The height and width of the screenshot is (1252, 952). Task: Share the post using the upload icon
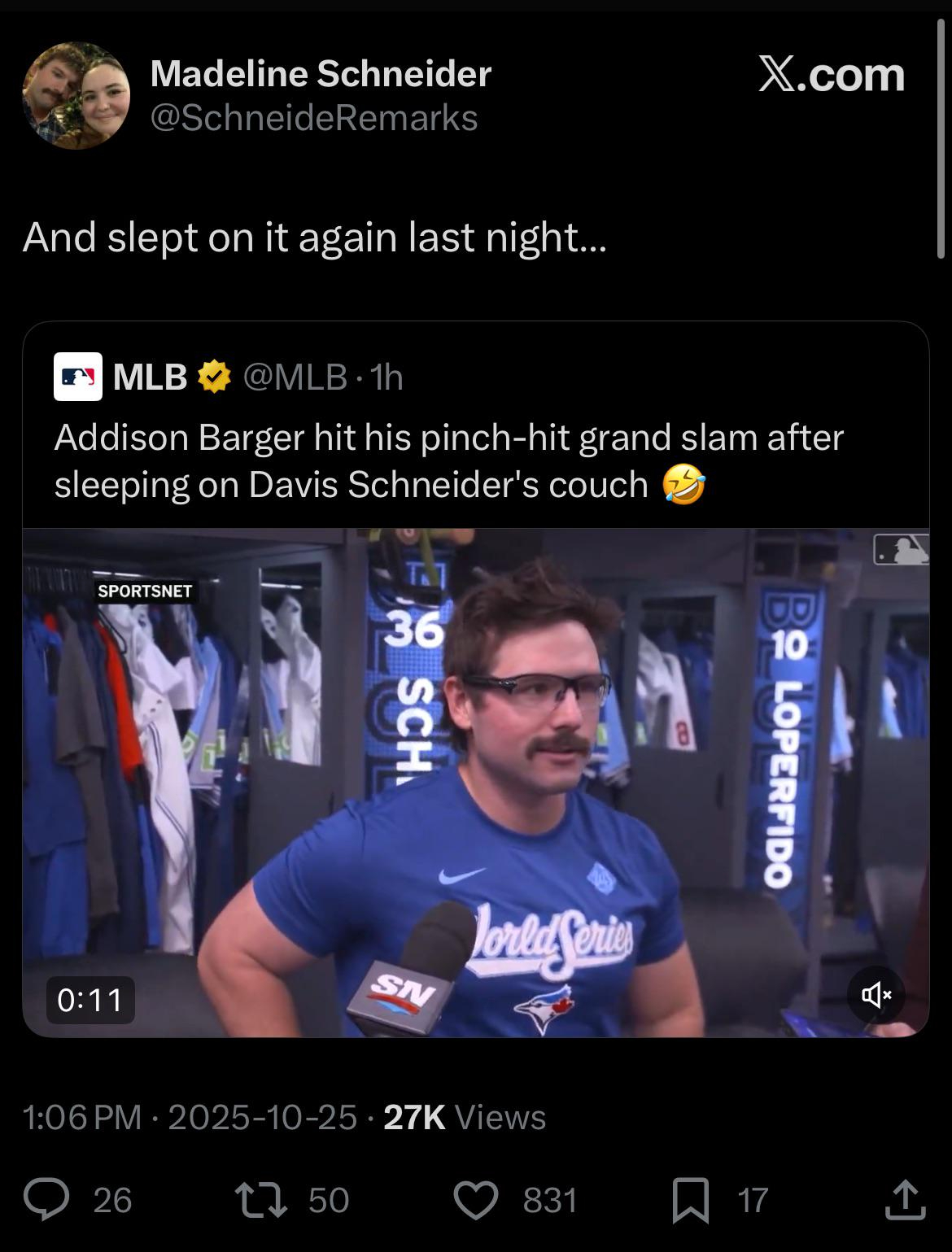[905, 1200]
